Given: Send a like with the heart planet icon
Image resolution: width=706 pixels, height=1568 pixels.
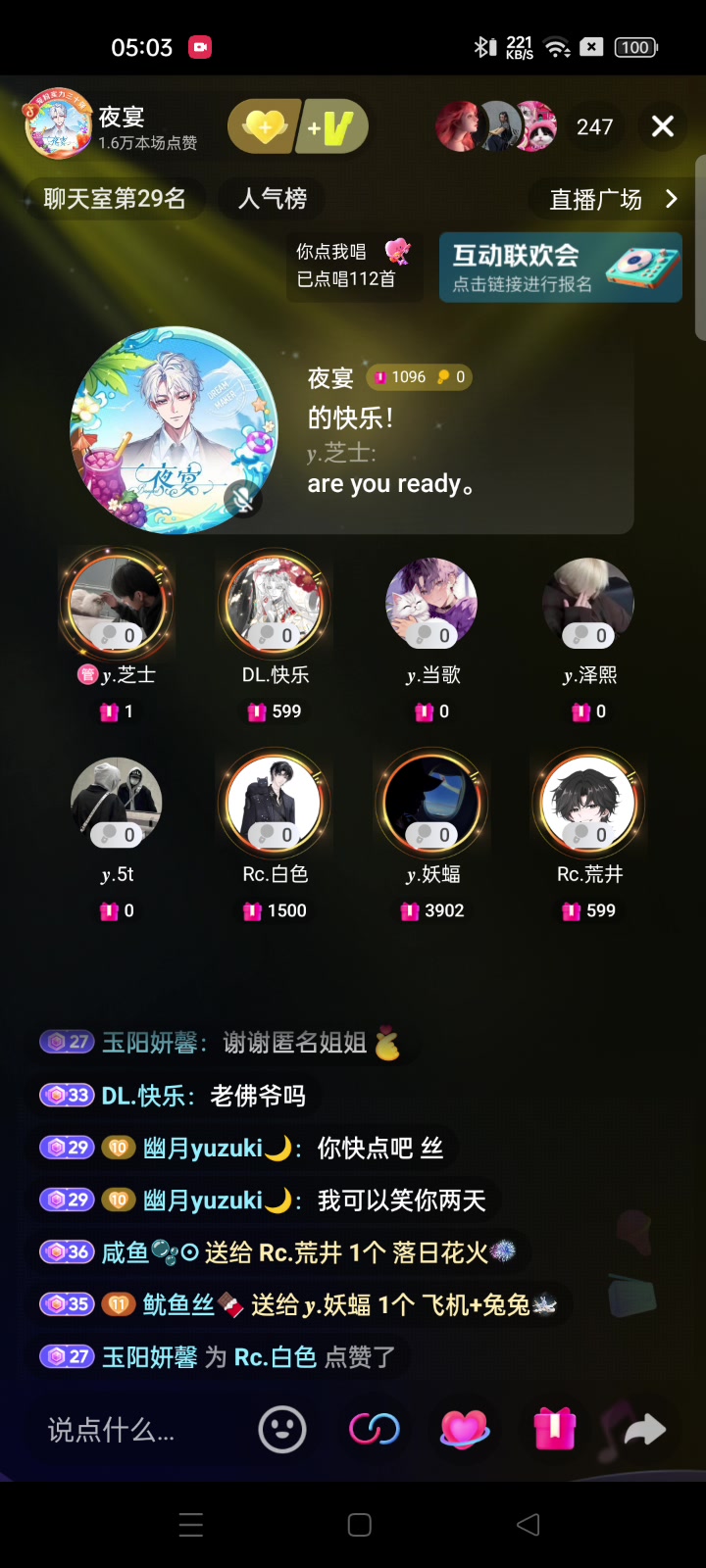Looking at the screenshot, I should coord(465,1430).
